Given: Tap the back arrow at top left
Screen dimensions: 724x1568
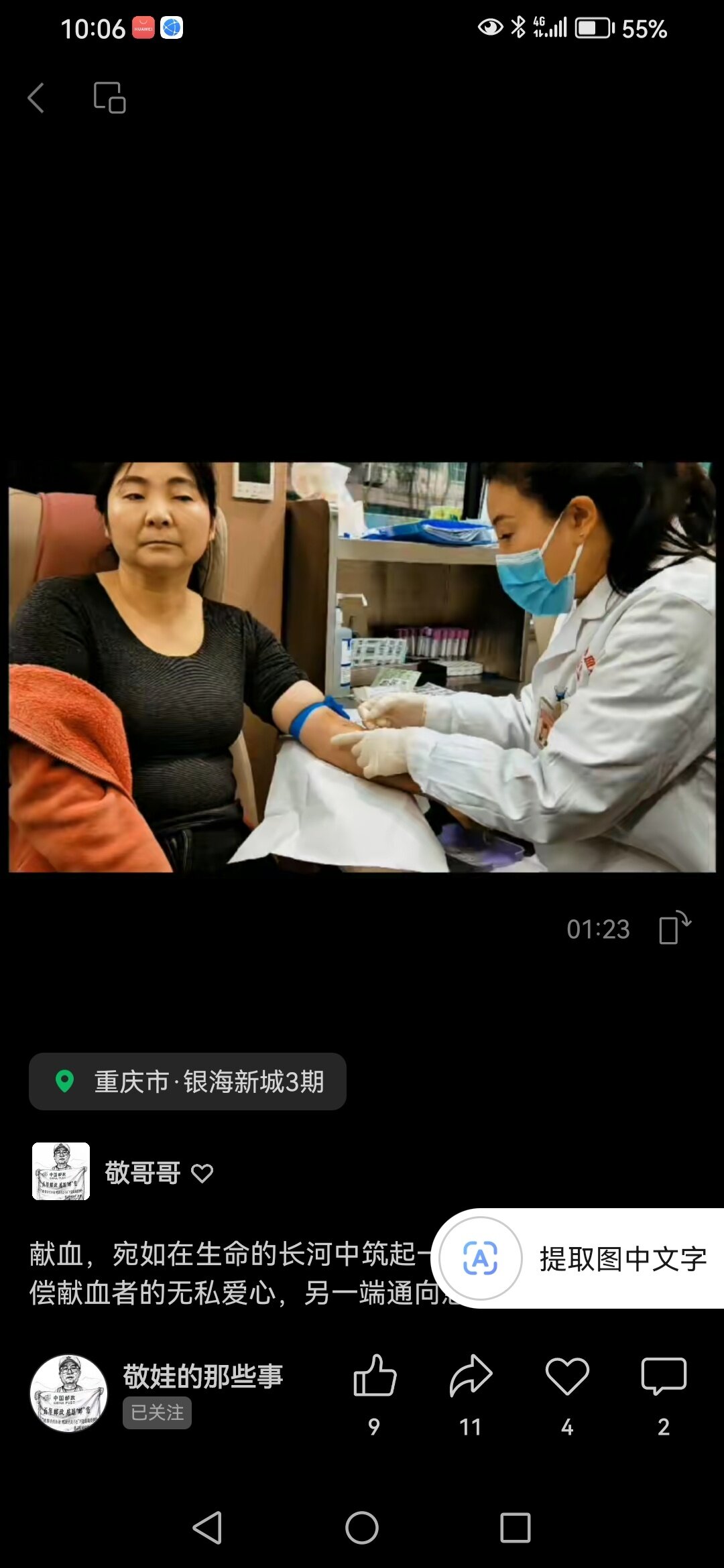Looking at the screenshot, I should click(x=36, y=98).
